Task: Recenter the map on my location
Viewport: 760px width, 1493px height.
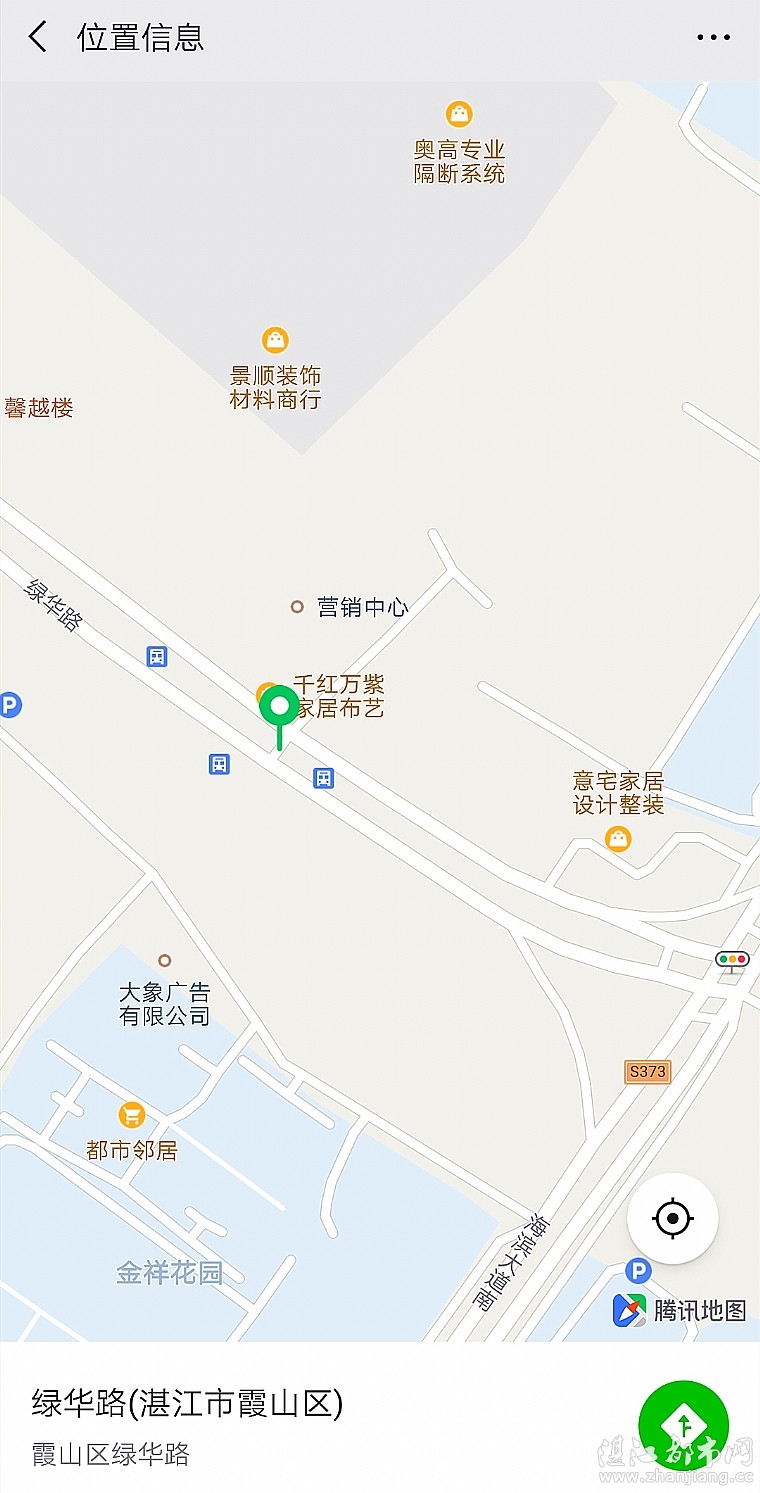Action: (x=672, y=1218)
